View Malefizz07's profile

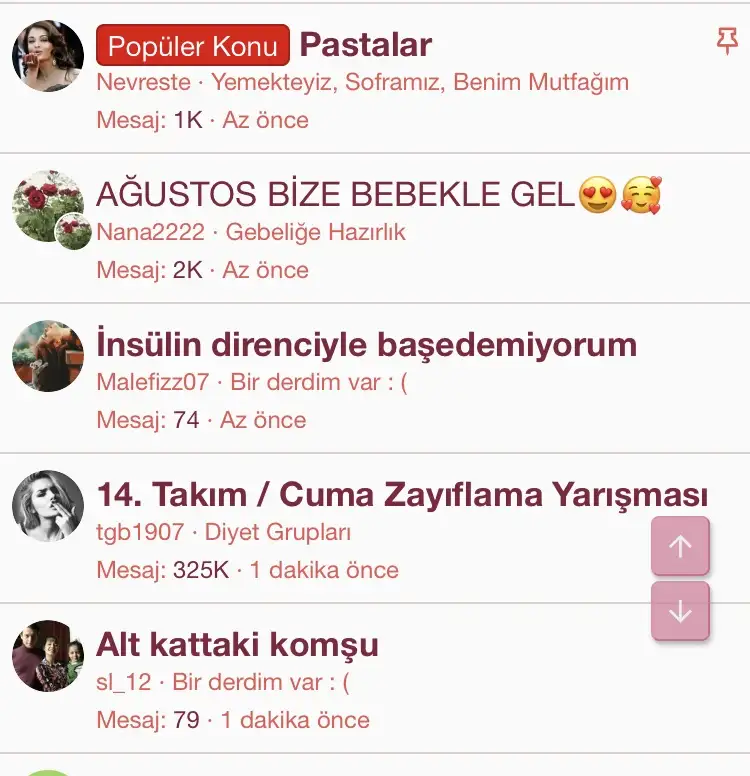152,382
